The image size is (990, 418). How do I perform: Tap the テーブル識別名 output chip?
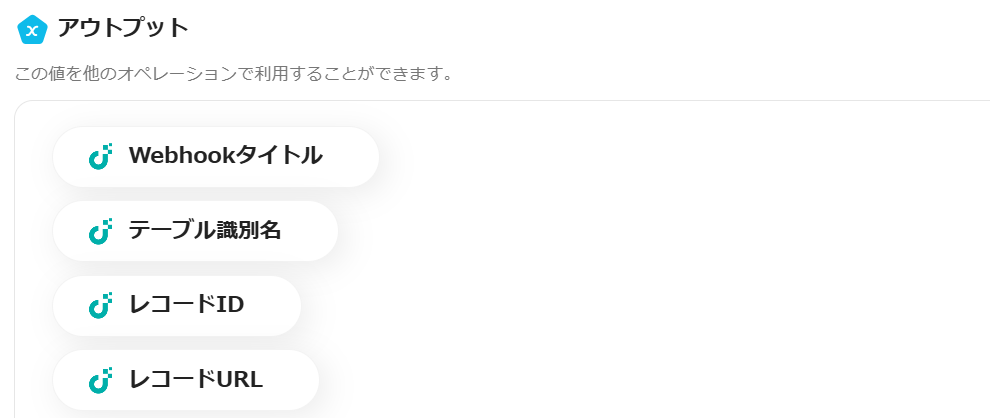196,231
